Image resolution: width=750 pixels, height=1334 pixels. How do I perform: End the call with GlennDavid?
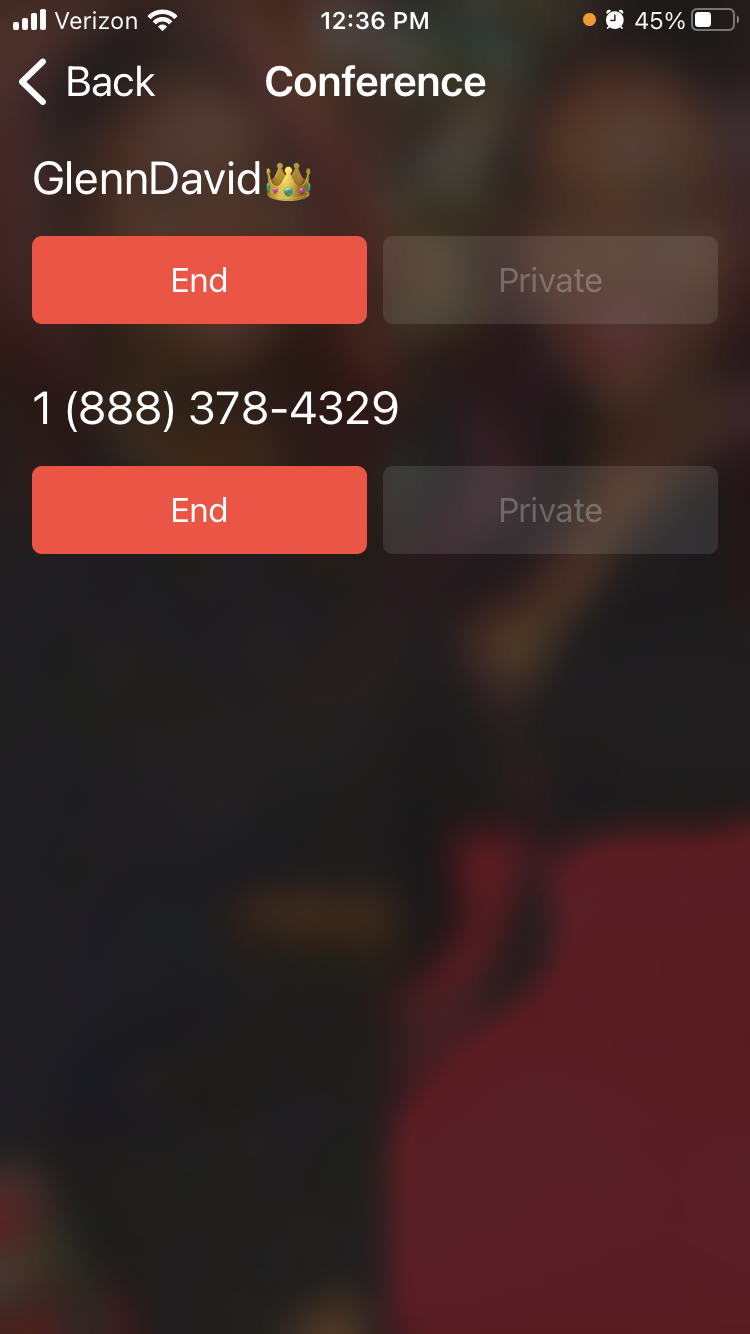pyautogui.click(x=199, y=280)
